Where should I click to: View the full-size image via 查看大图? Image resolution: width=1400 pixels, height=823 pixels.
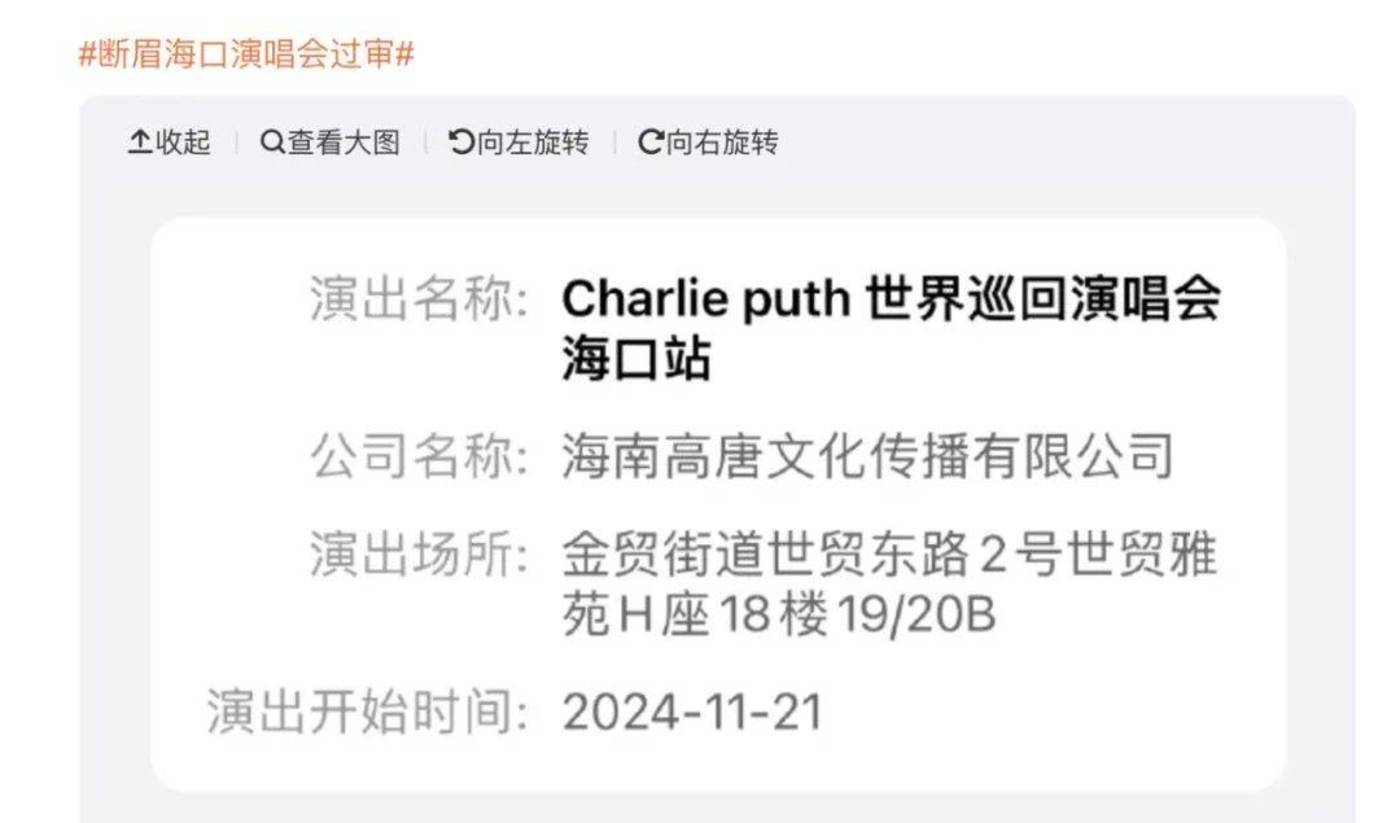pos(330,143)
